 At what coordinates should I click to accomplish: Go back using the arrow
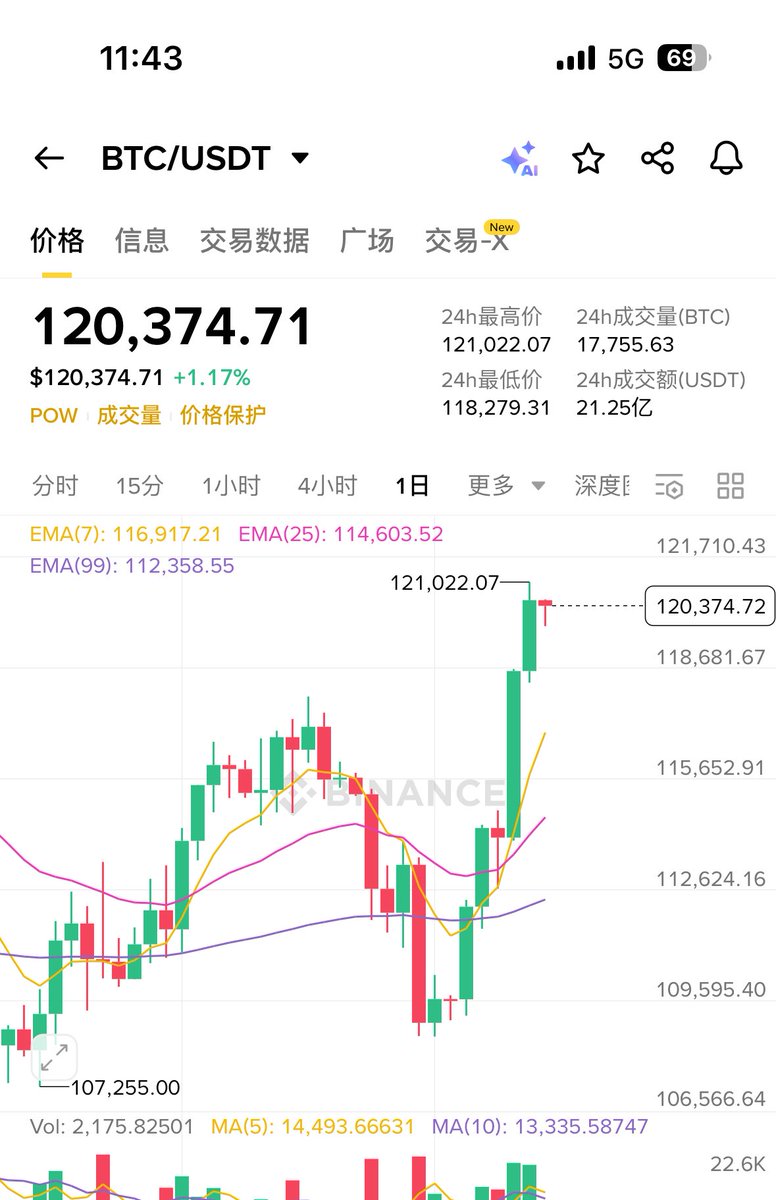[49, 158]
